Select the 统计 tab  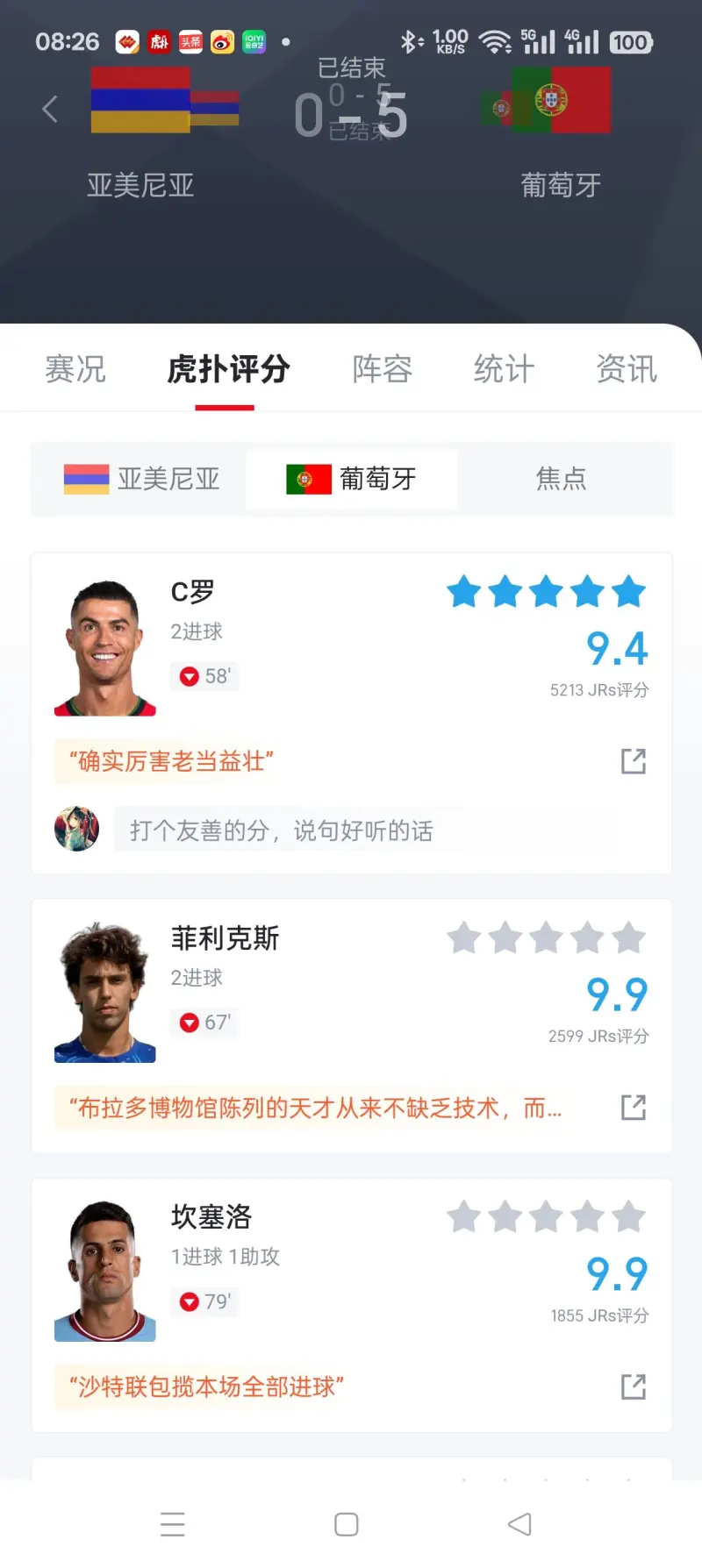tap(504, 369)
